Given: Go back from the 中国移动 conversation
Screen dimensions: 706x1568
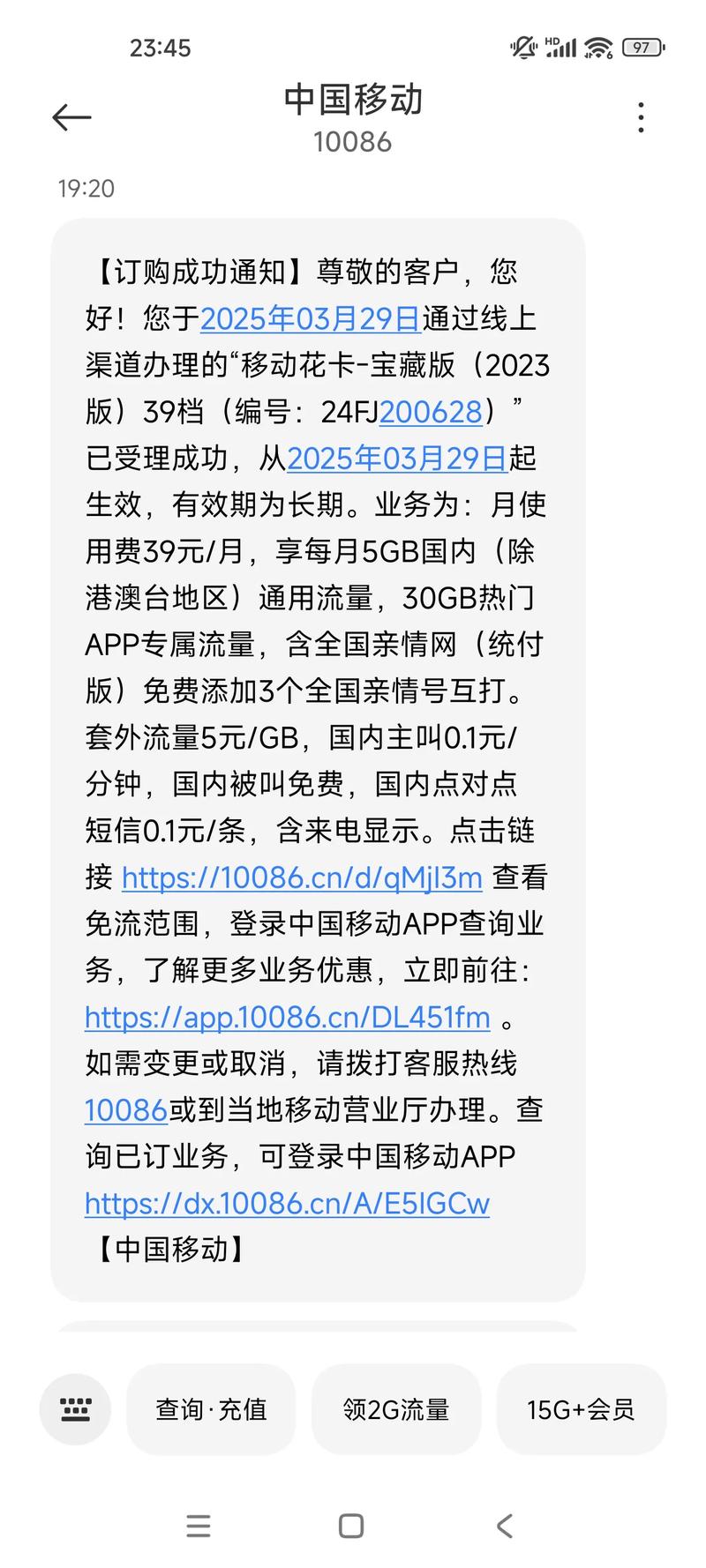Looking at the screenshot, I should click(71, 117).
